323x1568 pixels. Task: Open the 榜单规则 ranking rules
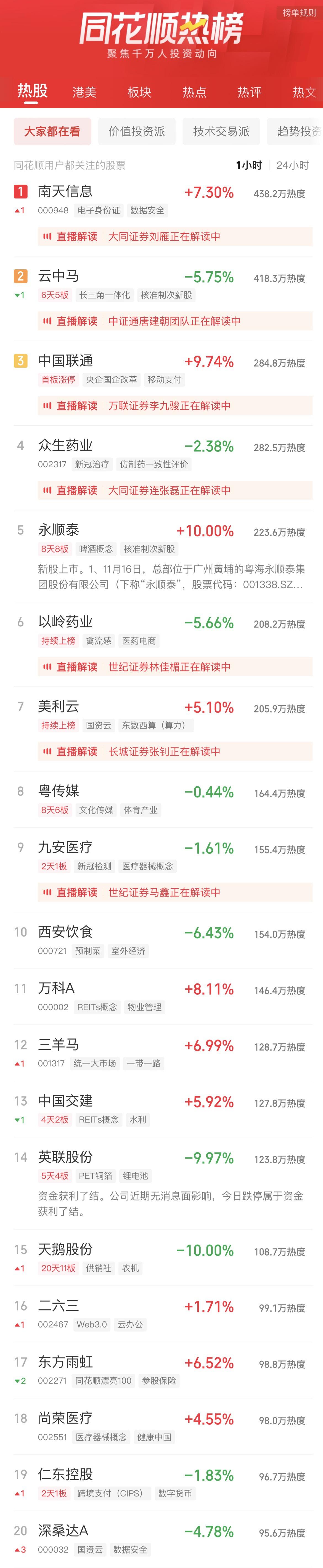pyautogui.click(x=299, y=13)
